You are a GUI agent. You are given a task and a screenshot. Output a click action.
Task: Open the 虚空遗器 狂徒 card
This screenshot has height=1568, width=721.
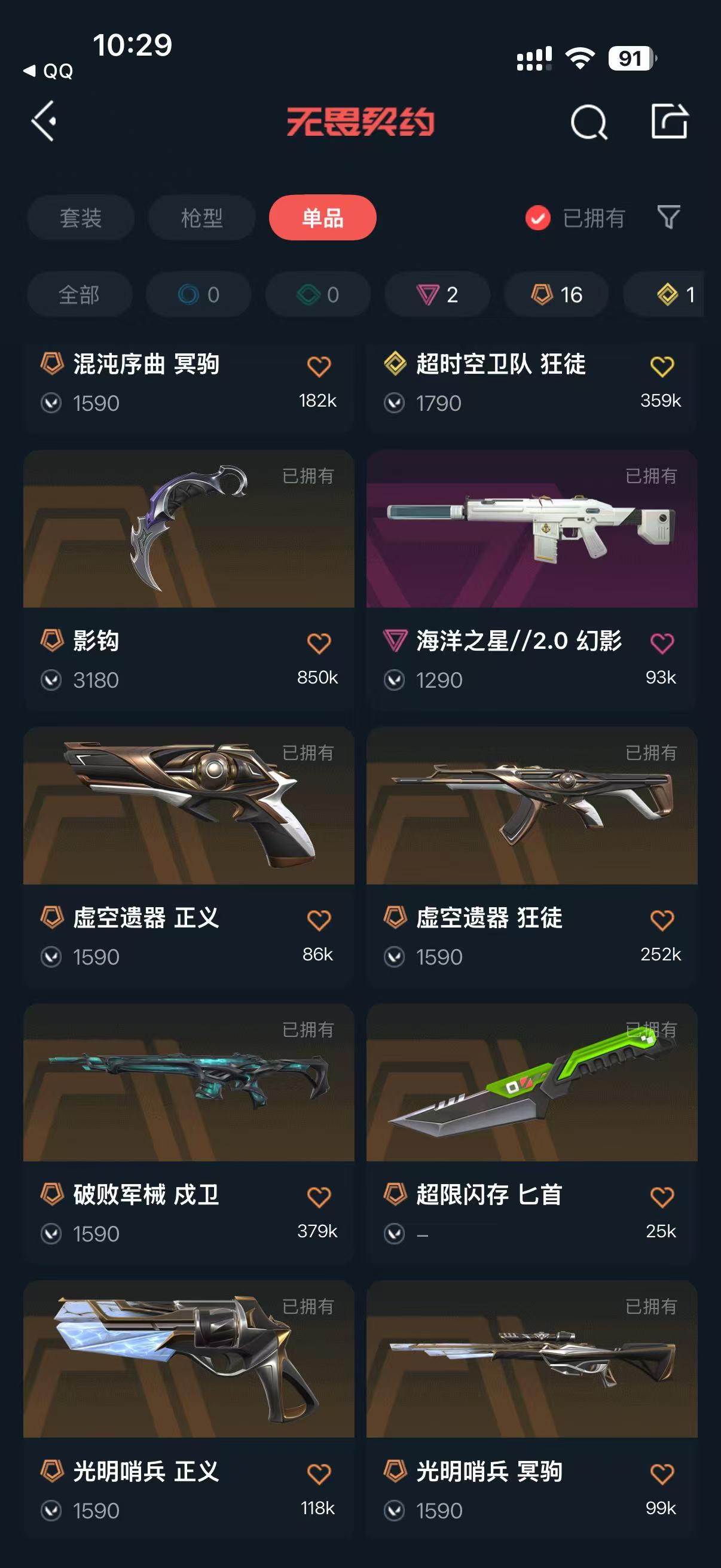531,856
